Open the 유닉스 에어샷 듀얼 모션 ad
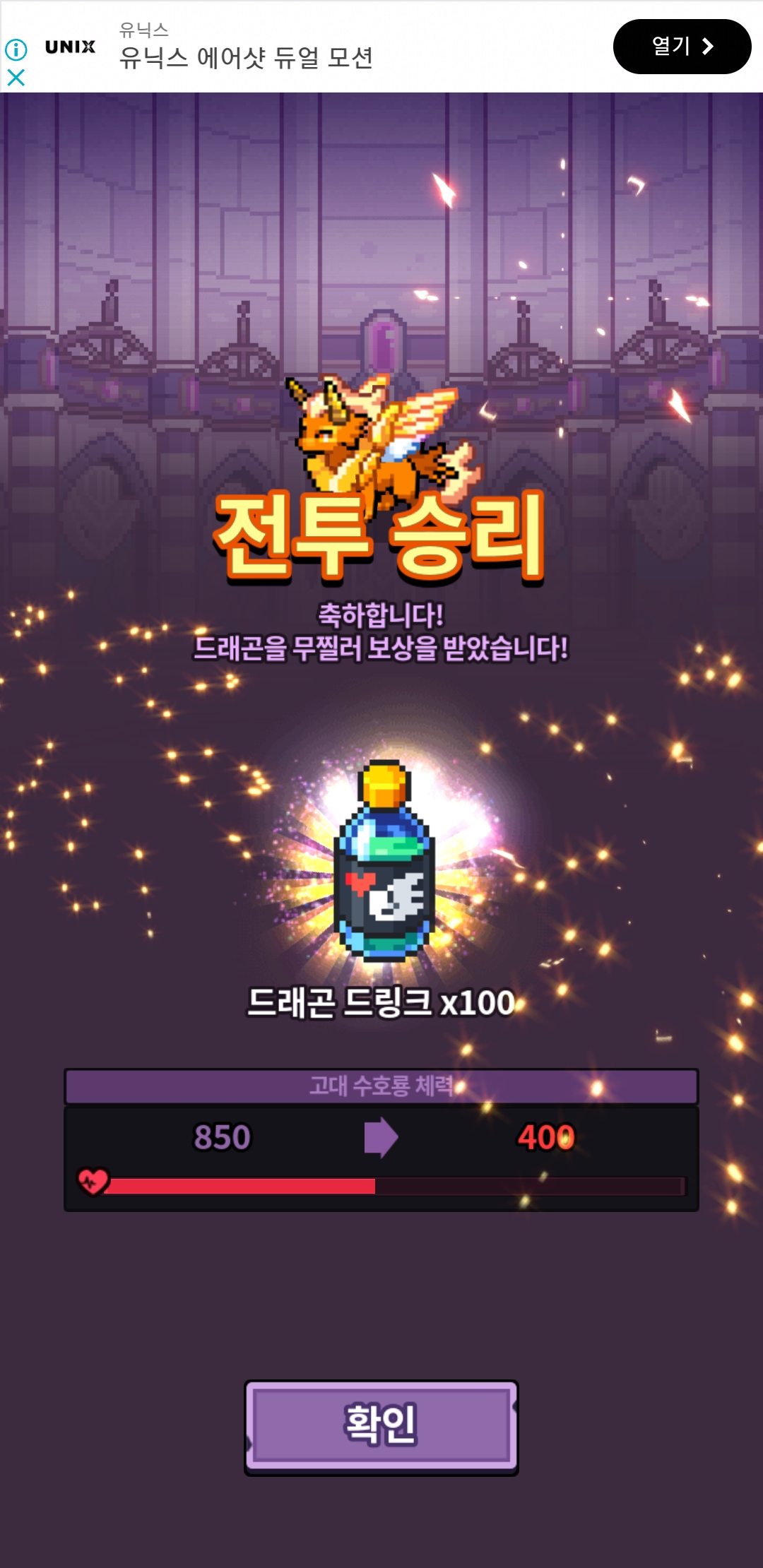The height and width of the screenshot is (1568, 763). point(245,57)
